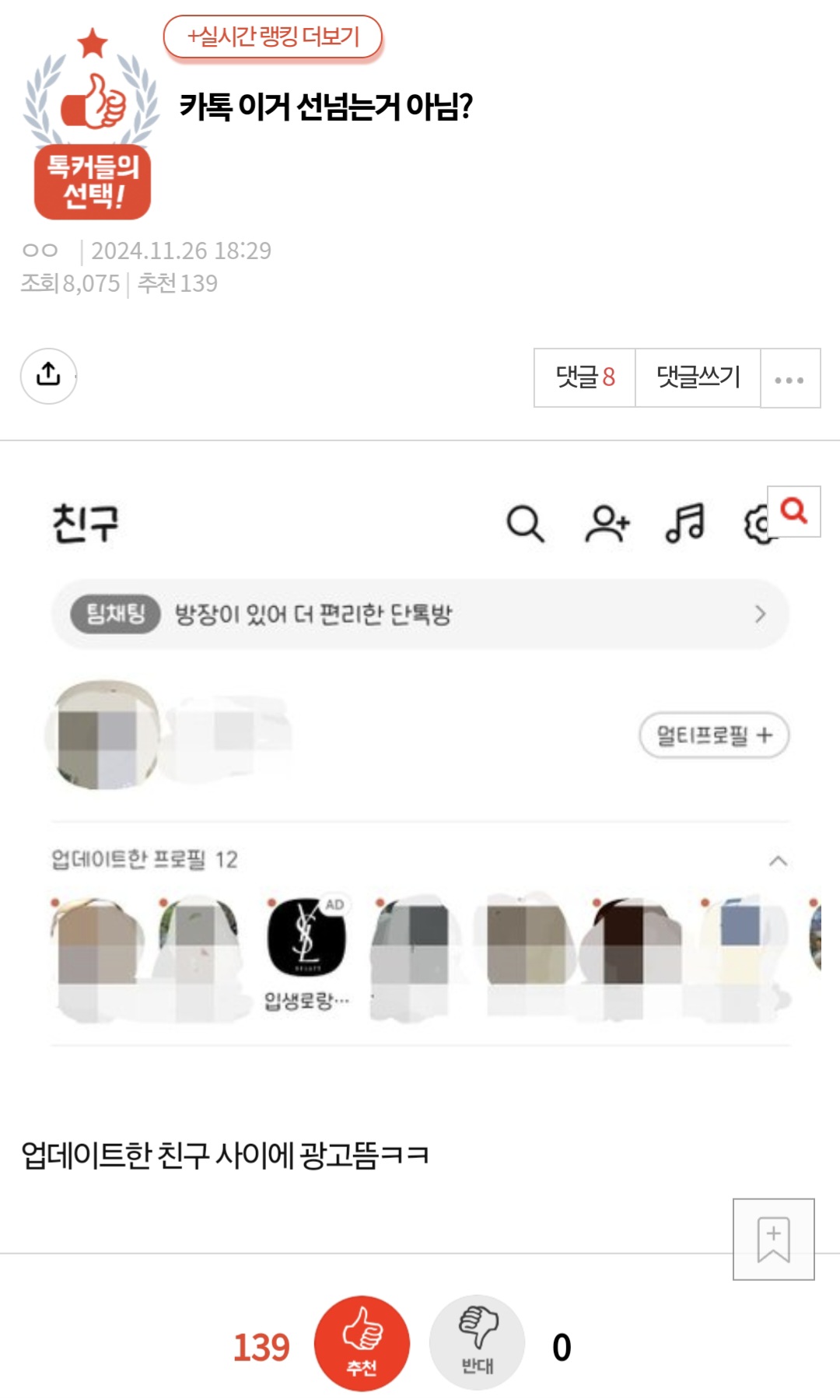The height and width of the screenshot is (1400, 840).
Task: Tap 댓글쓰기 to write a comment
Action: coord(698,377)
